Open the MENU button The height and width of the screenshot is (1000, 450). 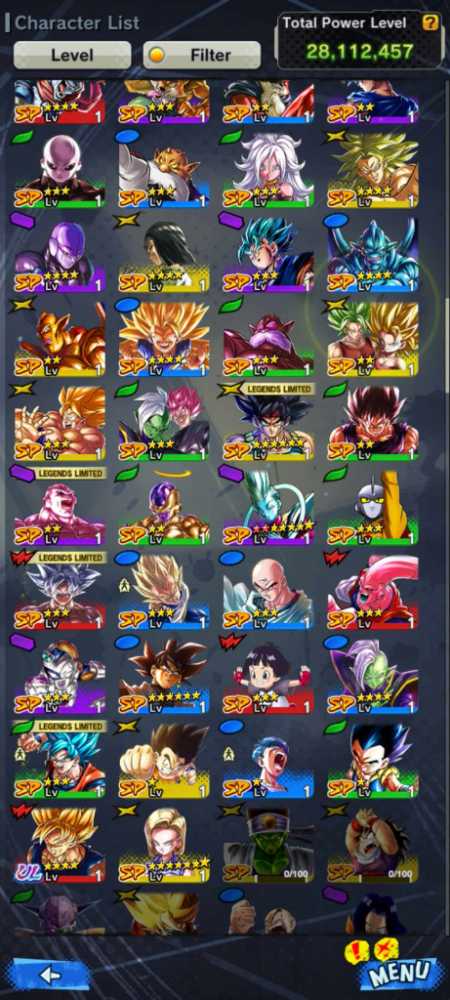click(x=396, y=974)
